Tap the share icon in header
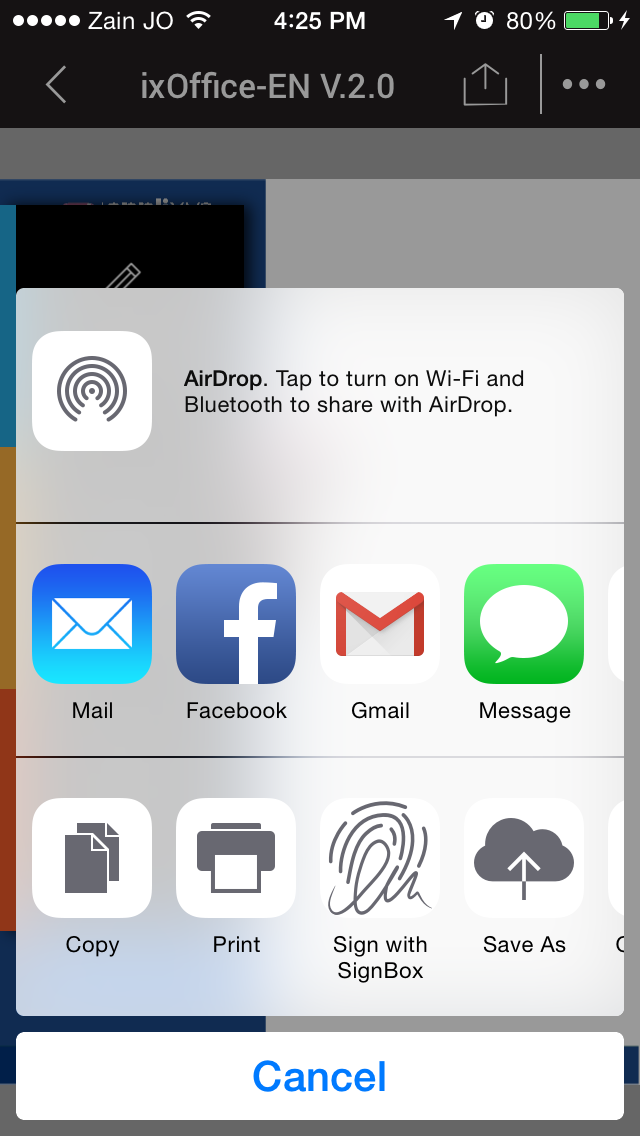The width and height of the screenshot is (640, 1136). pos(485,85)
